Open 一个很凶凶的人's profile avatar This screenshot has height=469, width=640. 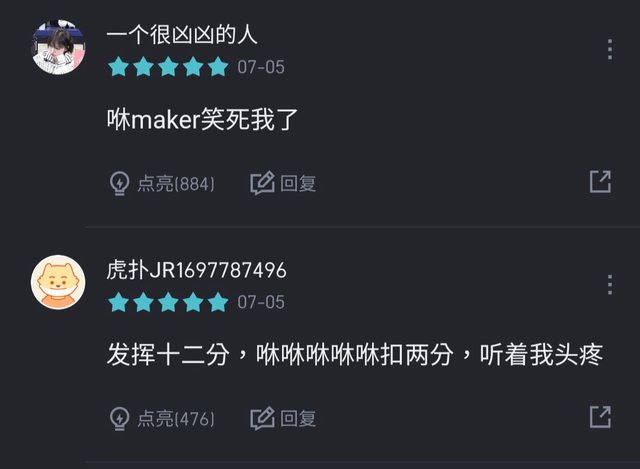click(x=58, y=47)
